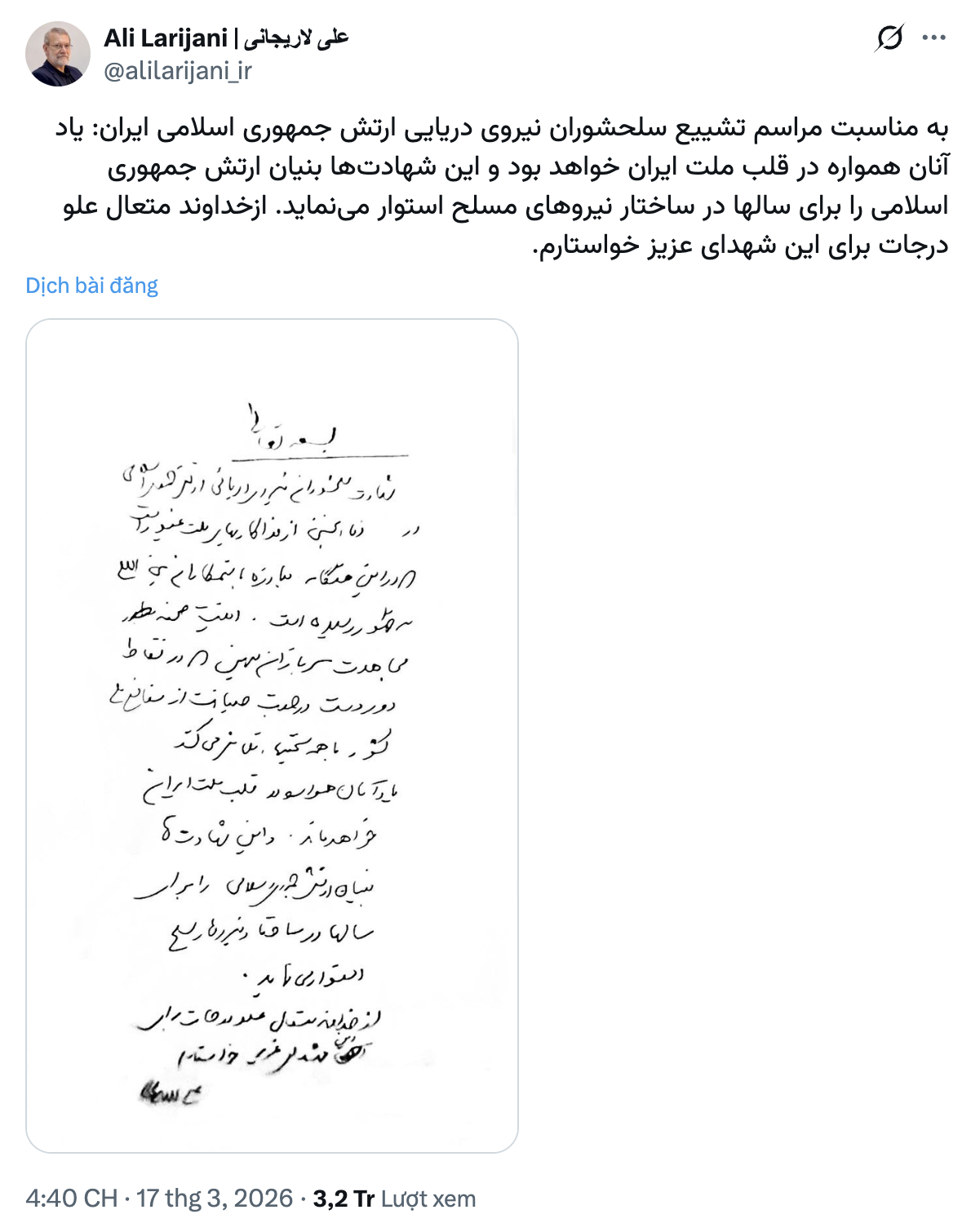Click the @alilarijani_ir handle
Screen dimensions: 971x1232
tap(174, 73)
